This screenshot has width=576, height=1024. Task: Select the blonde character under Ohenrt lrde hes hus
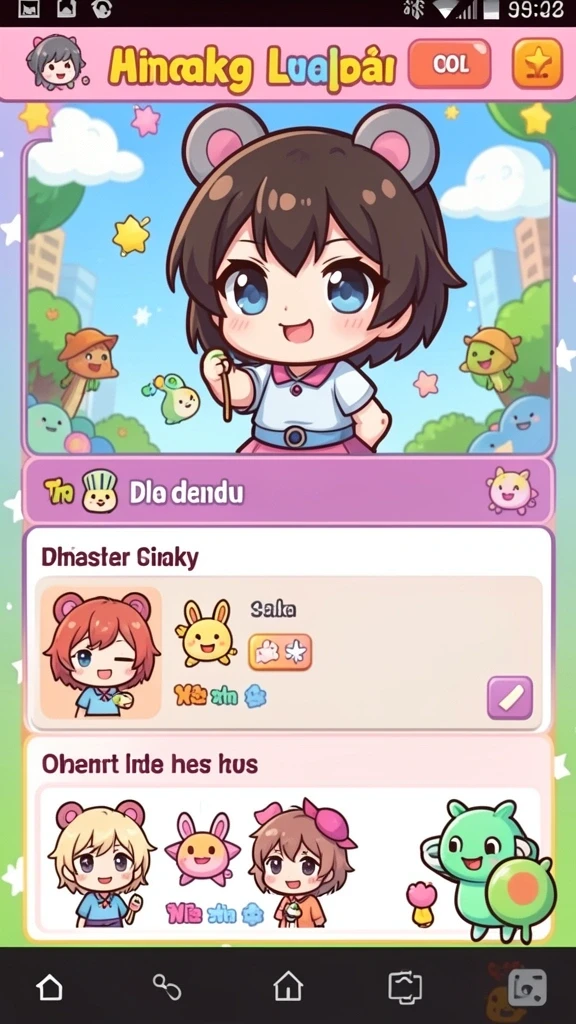click(101, 863)
